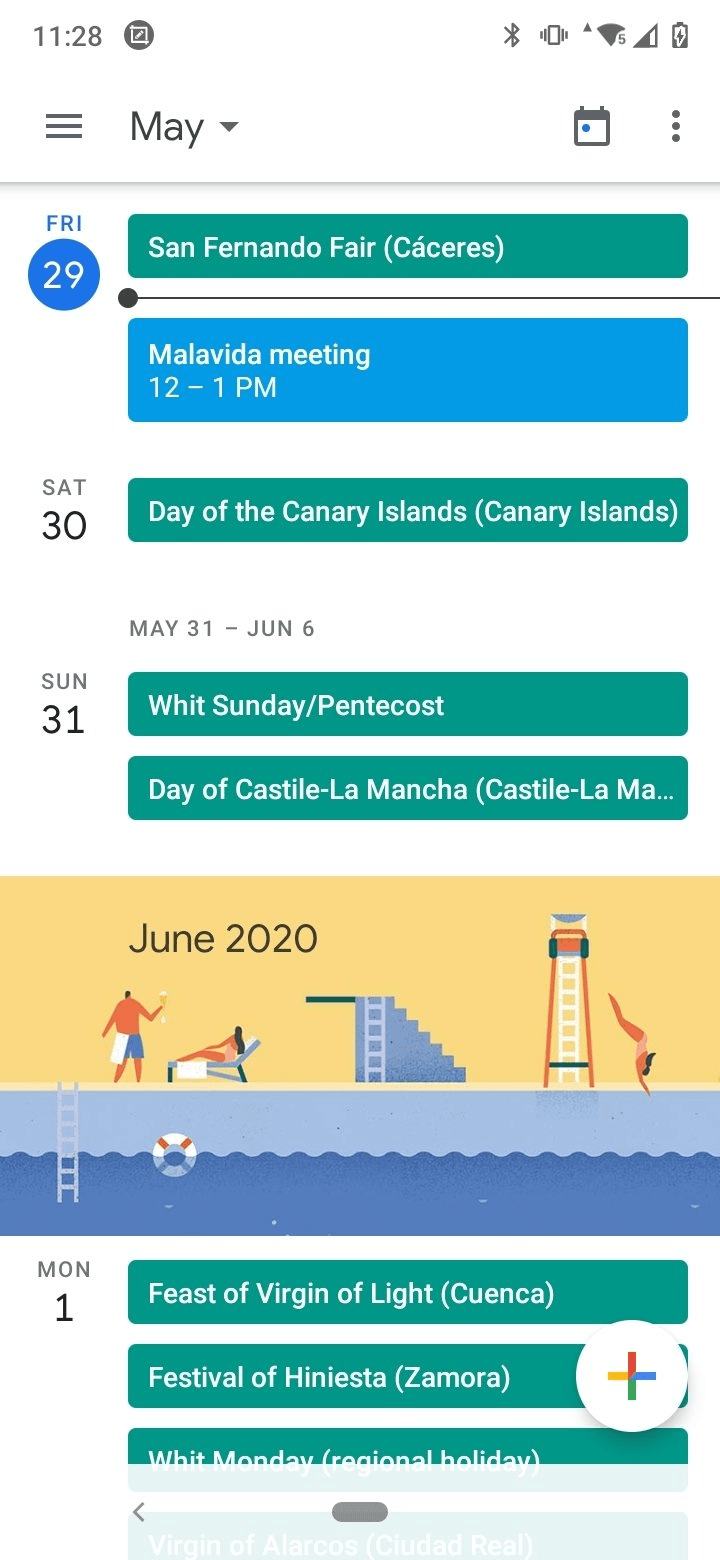Image resolution: width=720 pixels, height=1560 pixels.
Task: Jump to today using the calendar icon
Action: click(591, 126)
